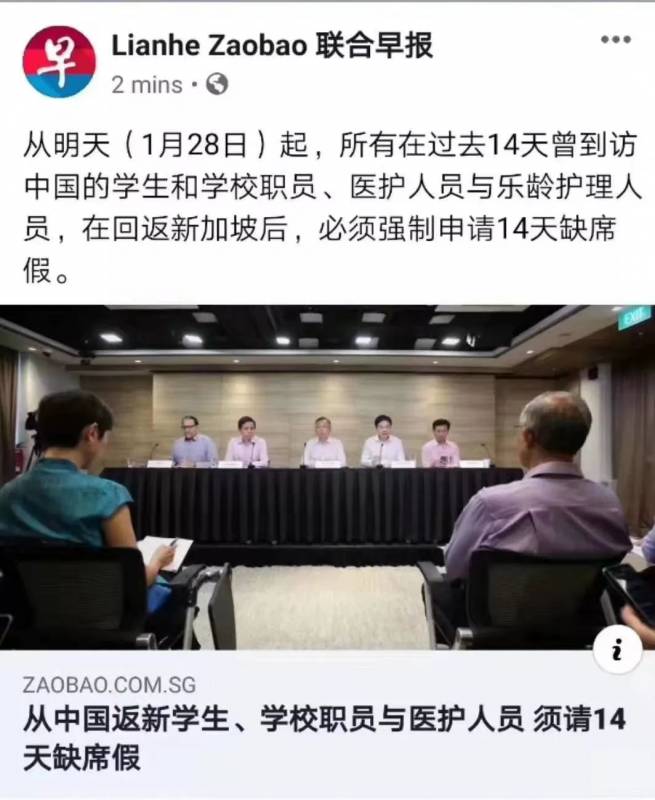The height and width of the screenshot is (800, 655).
Task: Open the Lianhe Zaobao 联合早报 page name
Action: point(272,44)
